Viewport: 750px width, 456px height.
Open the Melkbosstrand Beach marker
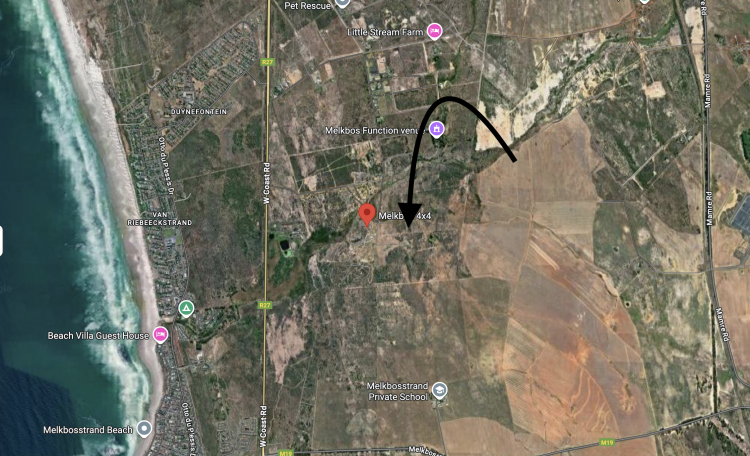(x=145, y=429)
